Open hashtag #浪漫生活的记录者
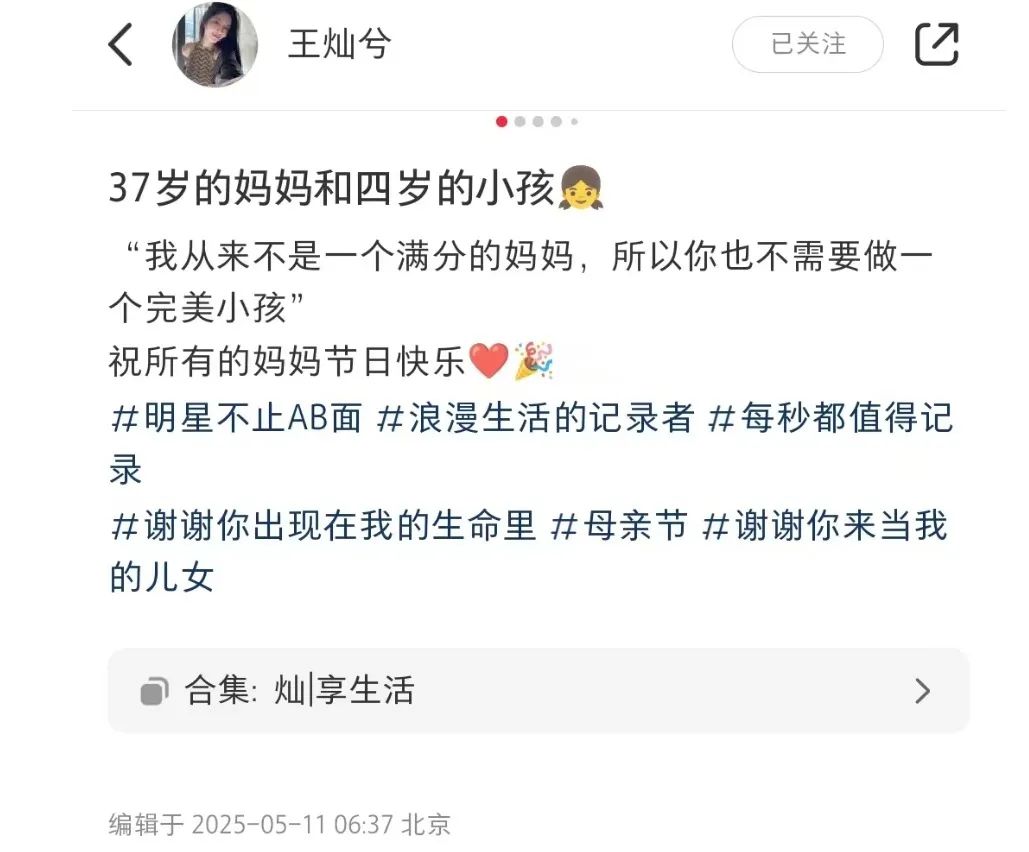 (x=535, y=418)
